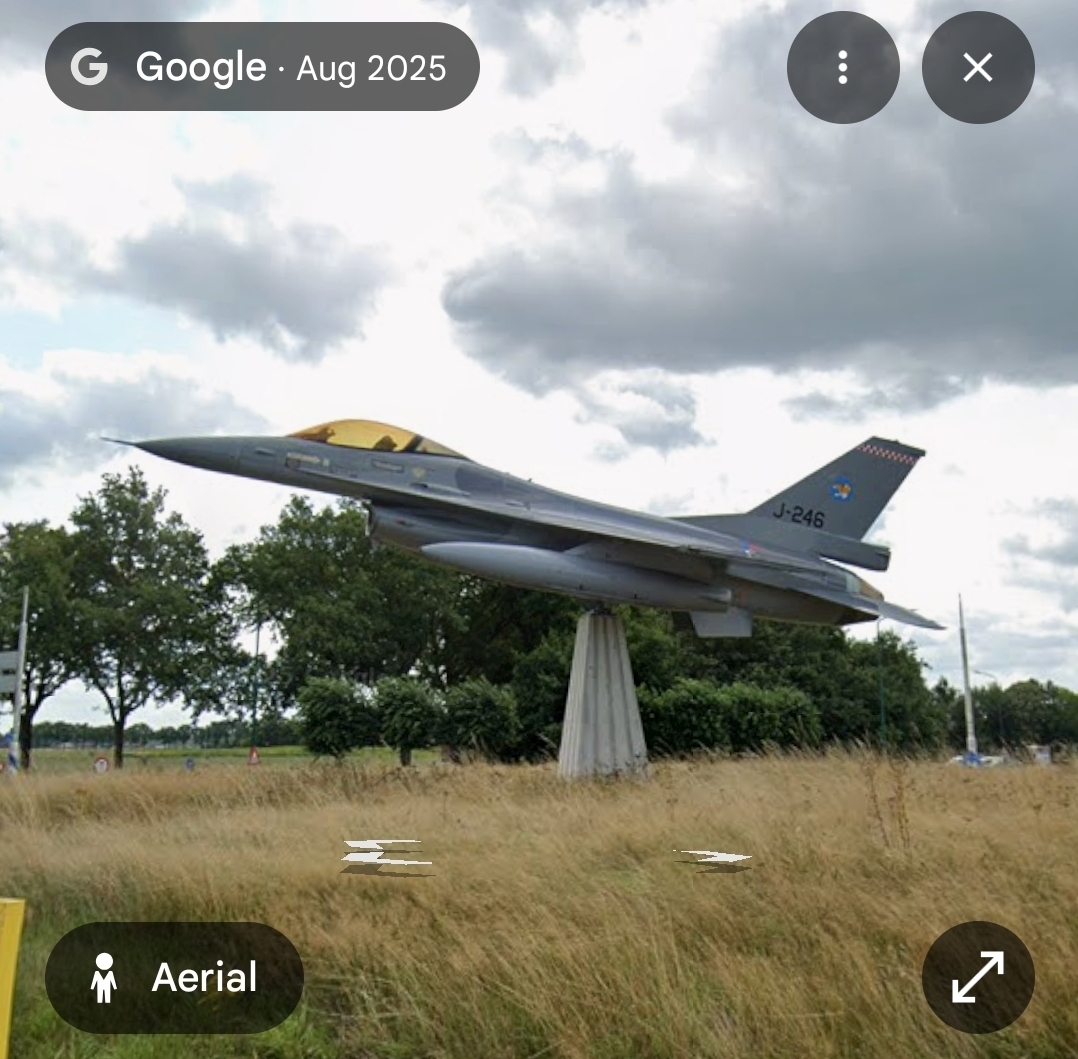Move along the right Street View arrow
Screen dimensions: 1078x1059
click(x=714, y=858)
